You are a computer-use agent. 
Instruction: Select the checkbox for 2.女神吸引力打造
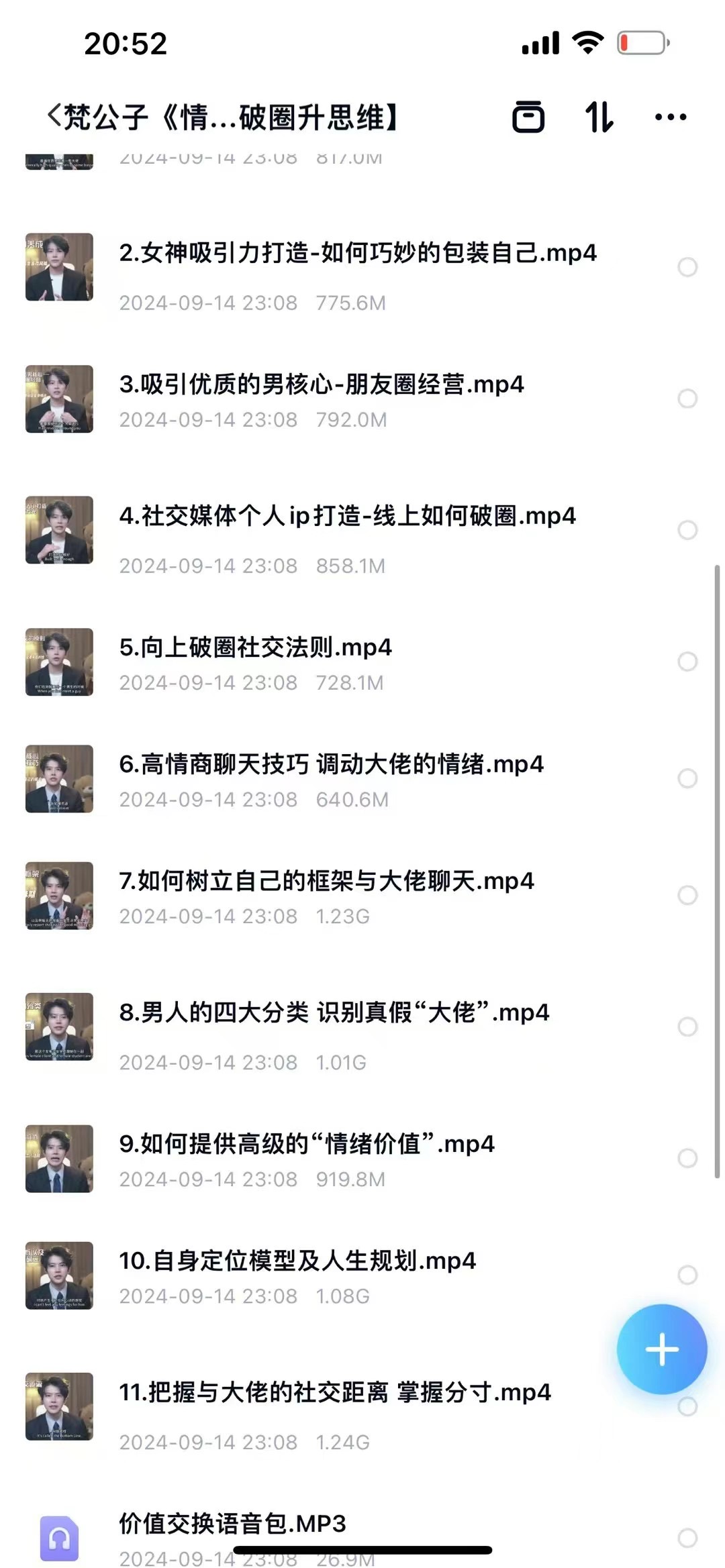pos(687,267)
